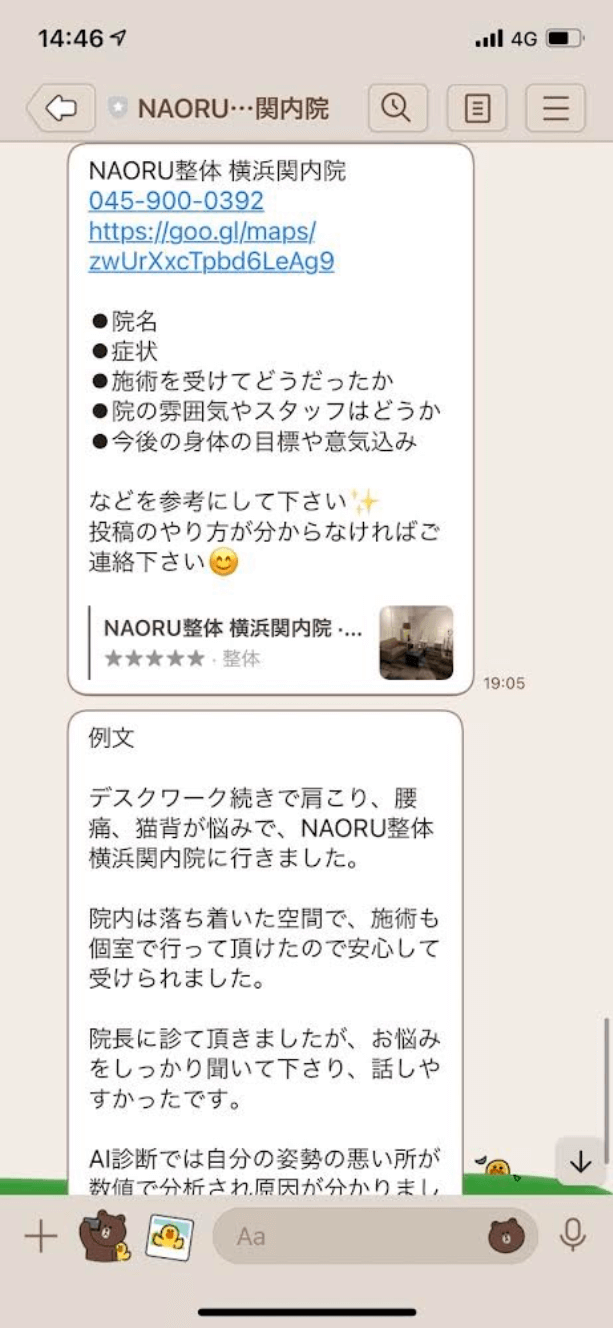Open the goo.gl/maps link
Image resolution: width=613 pixels, height=1328 pixels.
(210, 247)
